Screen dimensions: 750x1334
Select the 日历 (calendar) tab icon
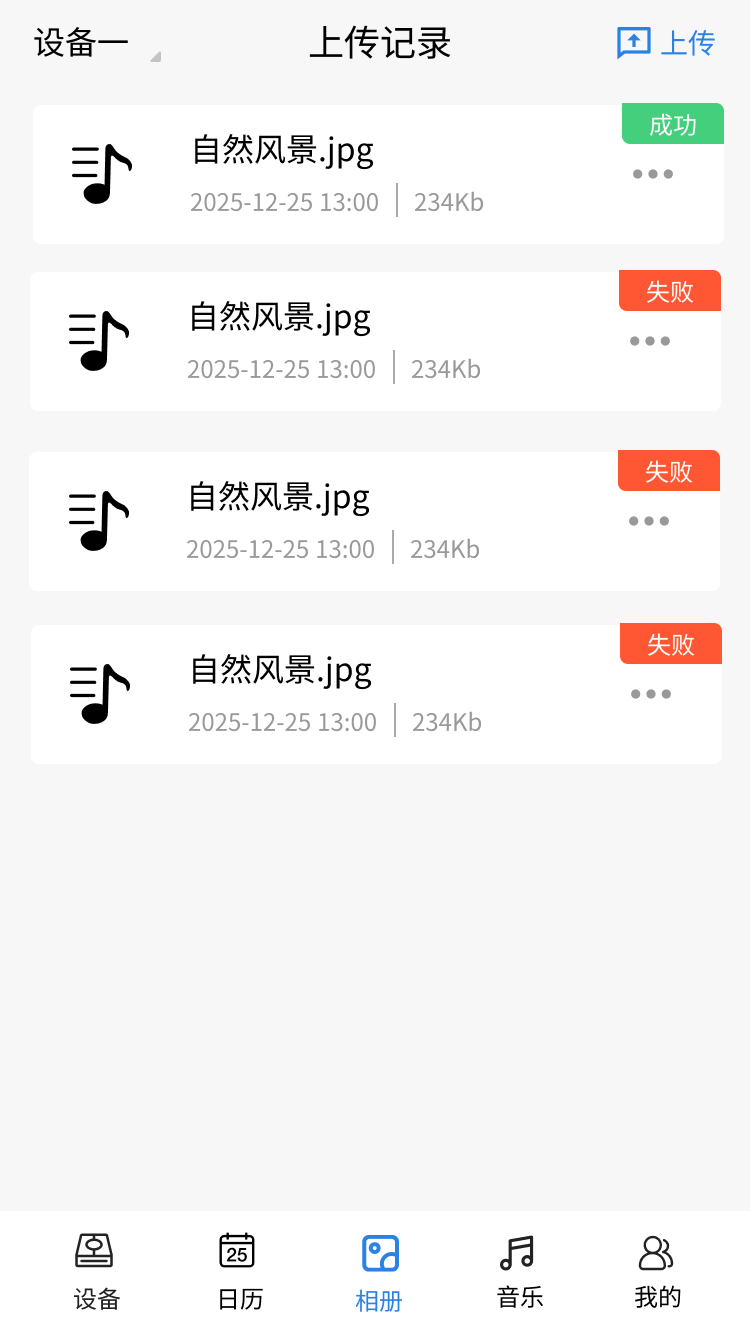point(238,1250)
